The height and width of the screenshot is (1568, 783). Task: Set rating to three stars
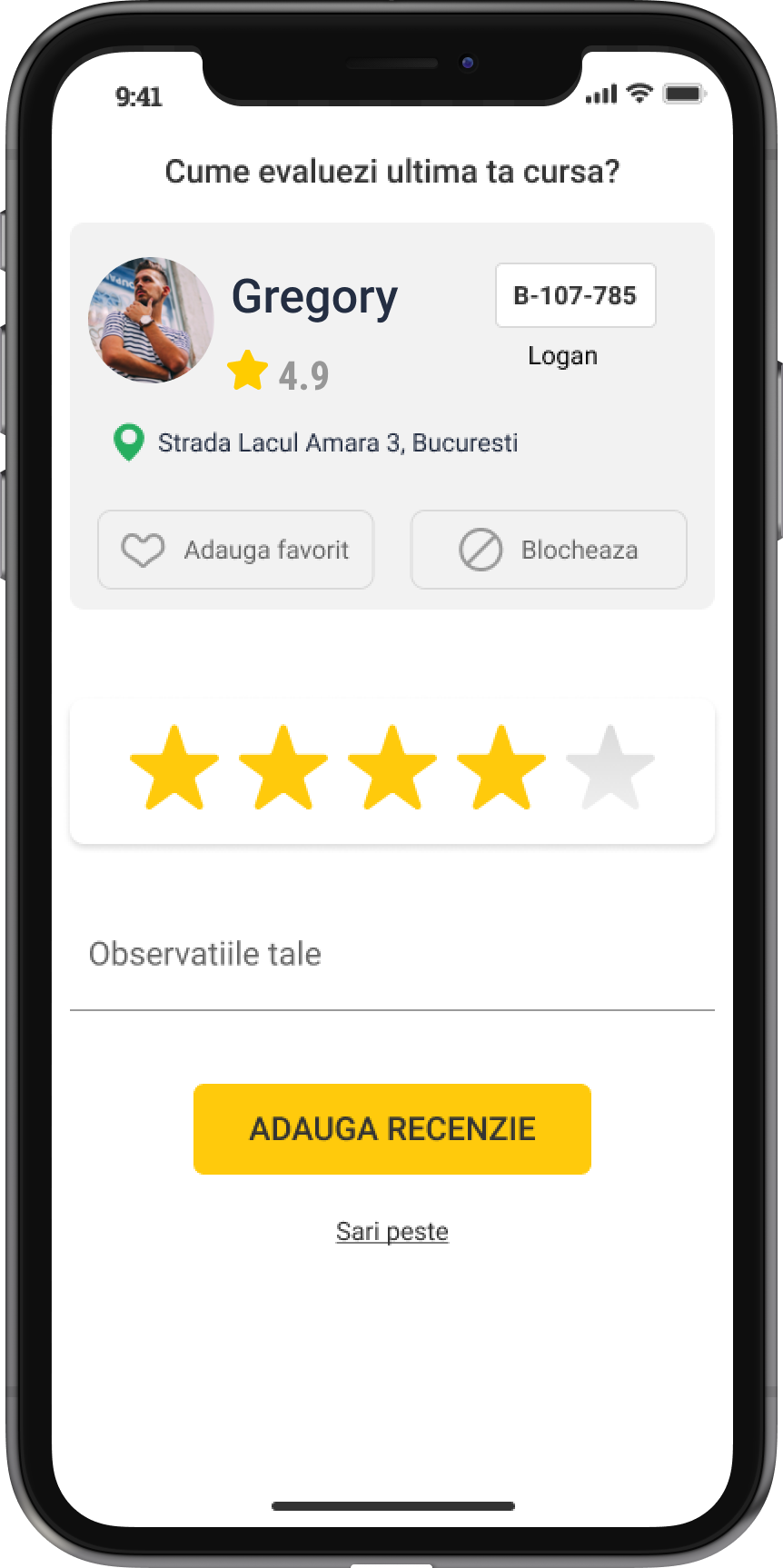pos(392,769)
